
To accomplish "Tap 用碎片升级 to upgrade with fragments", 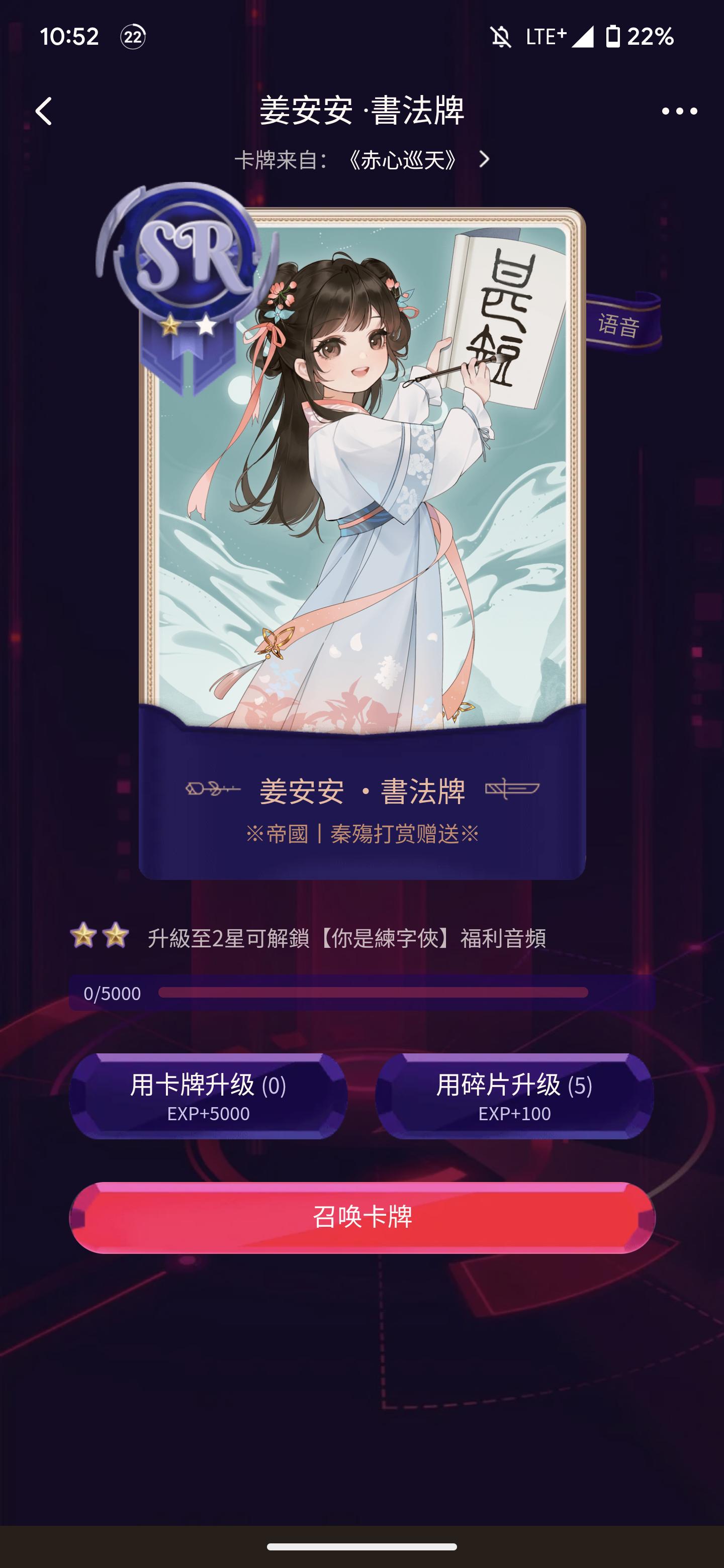I will (x=514, y=1096).
